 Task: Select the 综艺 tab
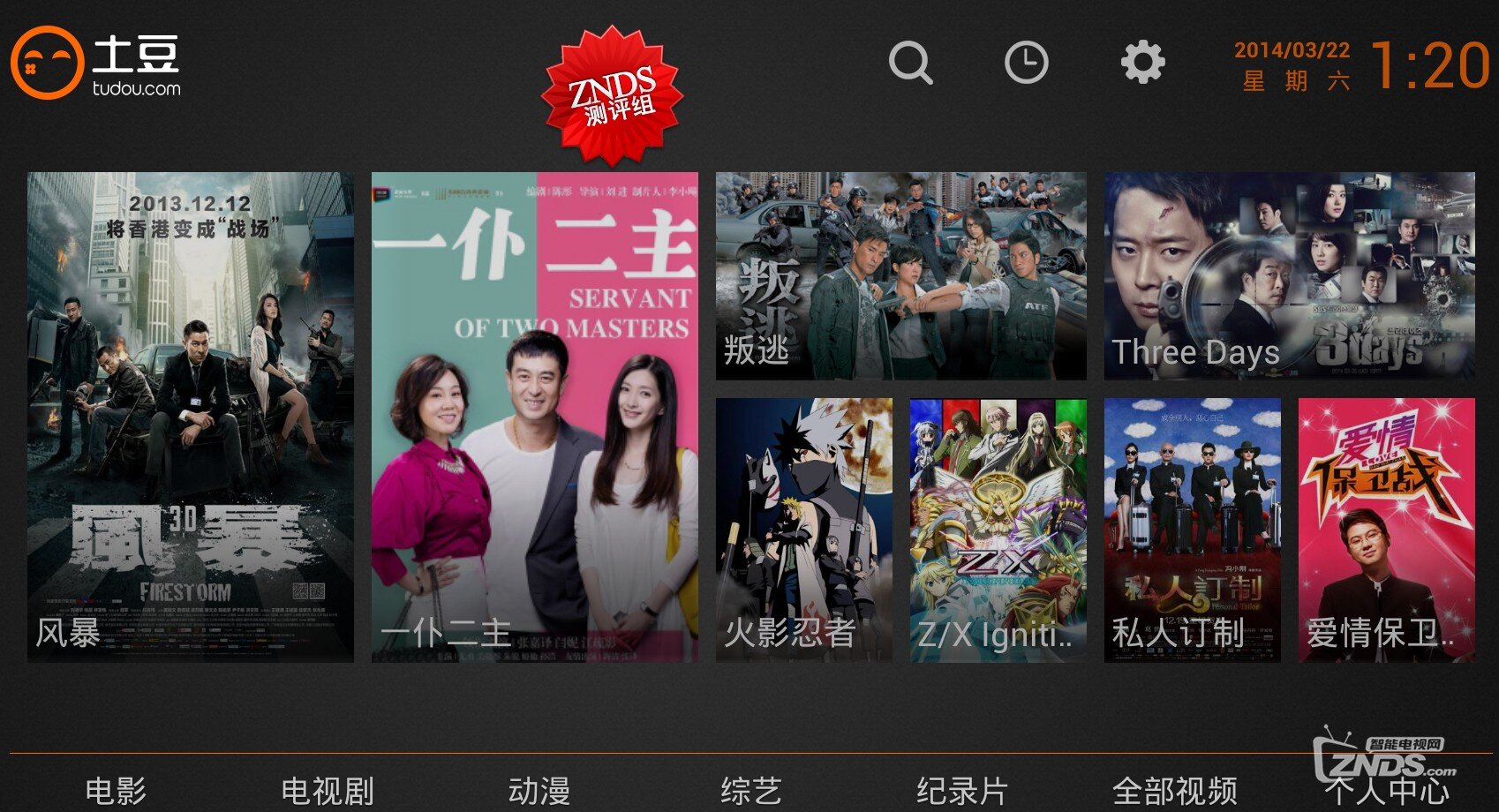tap(751, 790)
